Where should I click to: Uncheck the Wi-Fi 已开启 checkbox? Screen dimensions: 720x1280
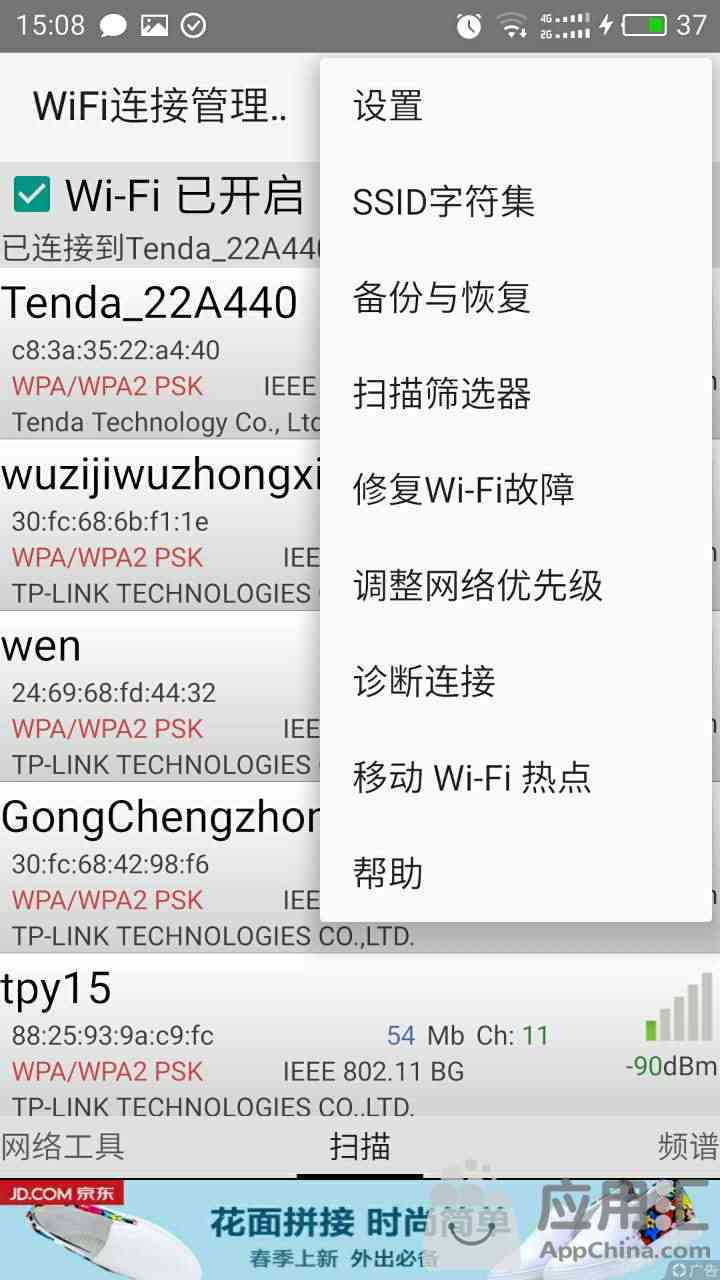(x=32, y=195)
